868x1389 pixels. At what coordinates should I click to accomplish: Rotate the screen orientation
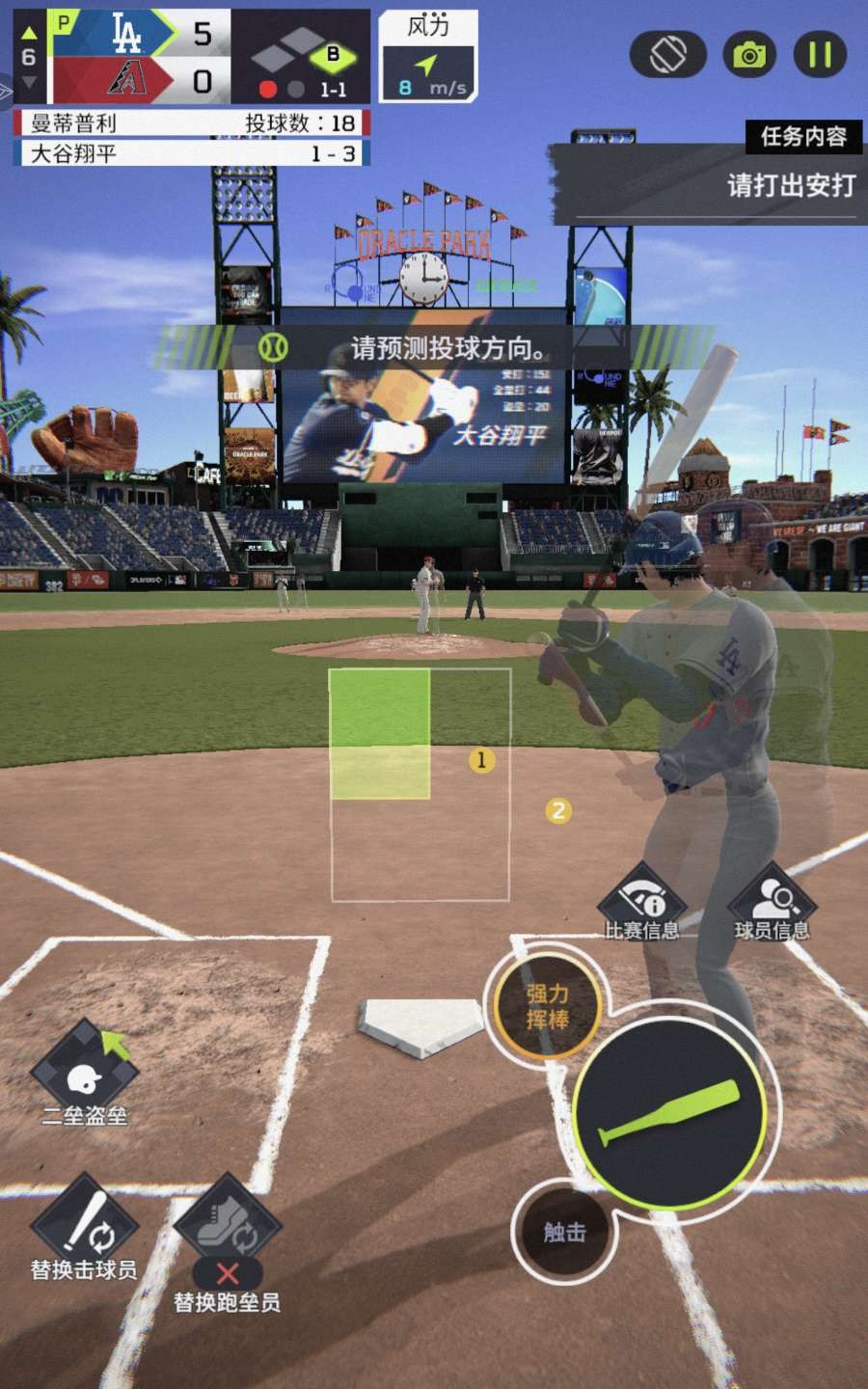[x=668, y=55]
